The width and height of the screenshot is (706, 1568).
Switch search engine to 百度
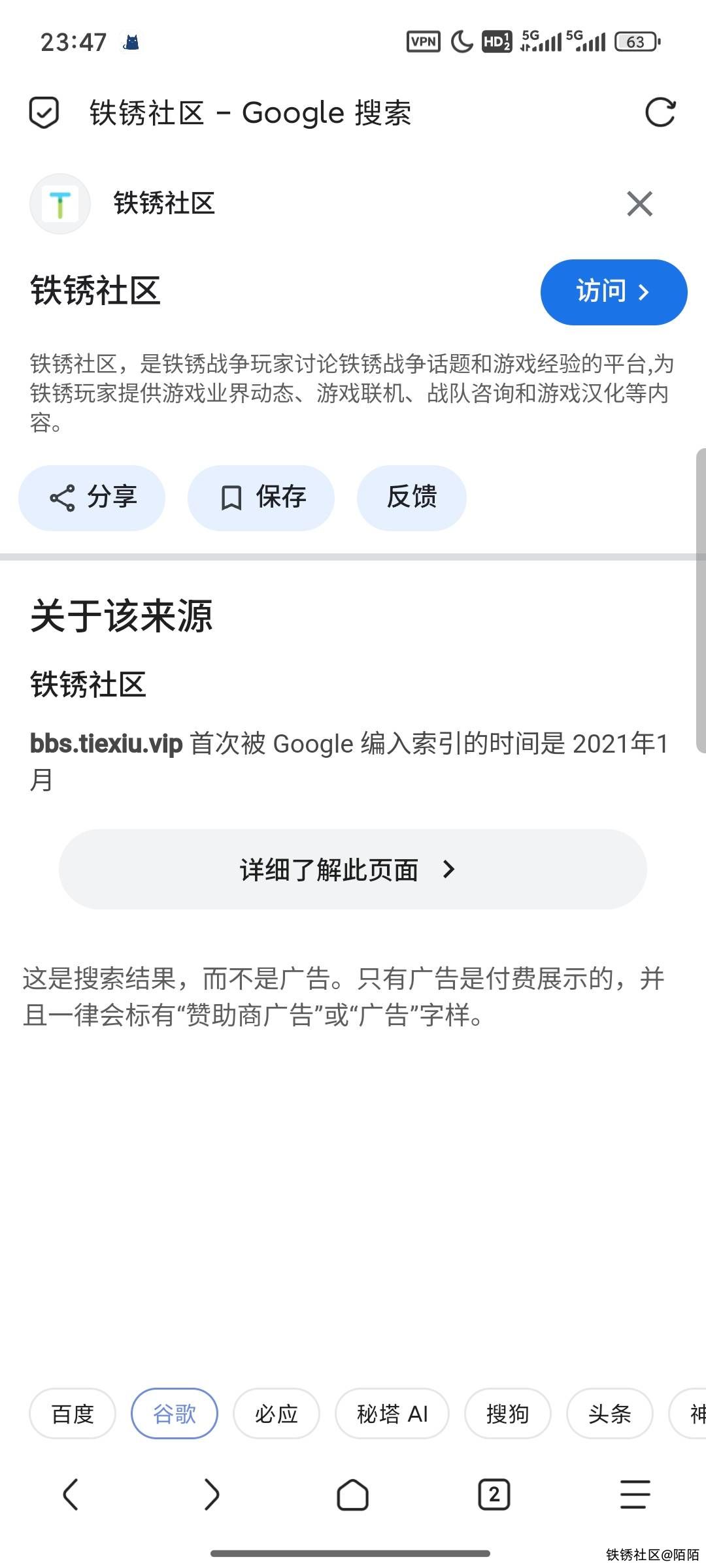pyautogui.click(x=73, y=1414)
